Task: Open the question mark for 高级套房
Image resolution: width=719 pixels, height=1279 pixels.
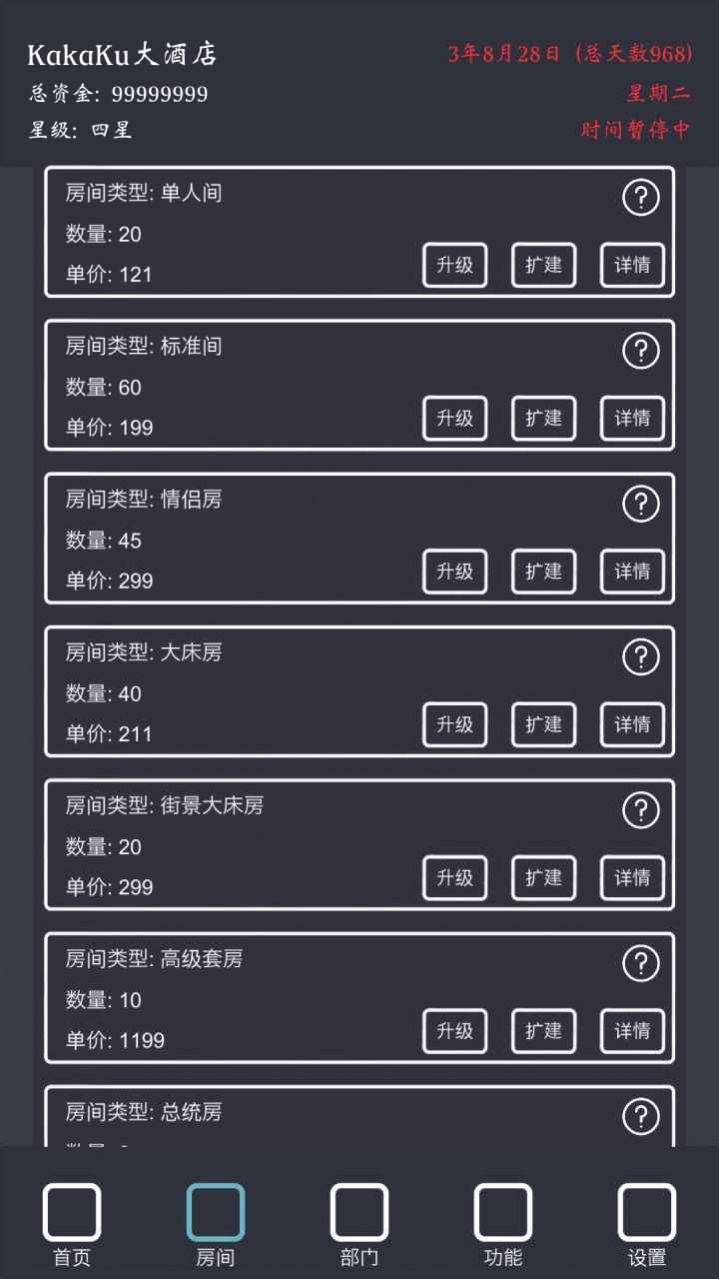Action: [x=641, y=963]
